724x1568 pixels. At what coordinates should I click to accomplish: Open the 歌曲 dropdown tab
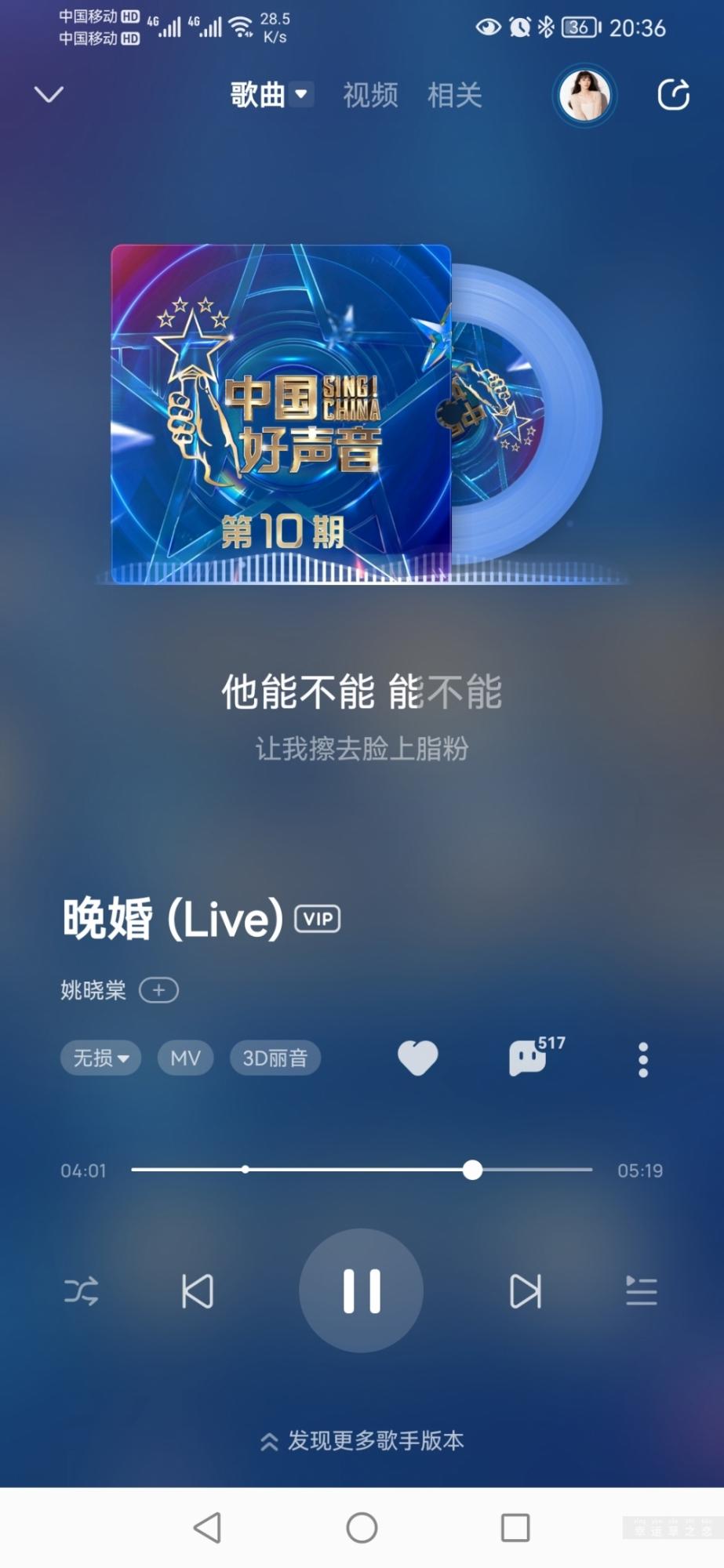pyautogui.click(x=271, y=95)
